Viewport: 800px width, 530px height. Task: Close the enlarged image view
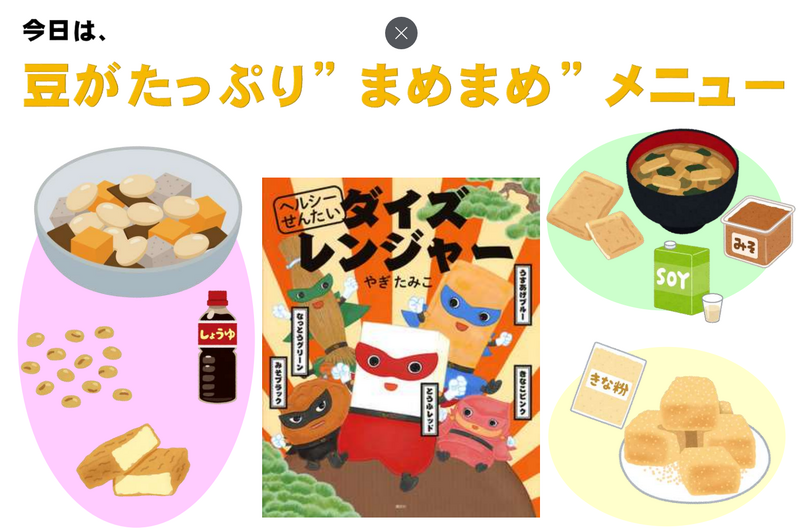point(401,33)
